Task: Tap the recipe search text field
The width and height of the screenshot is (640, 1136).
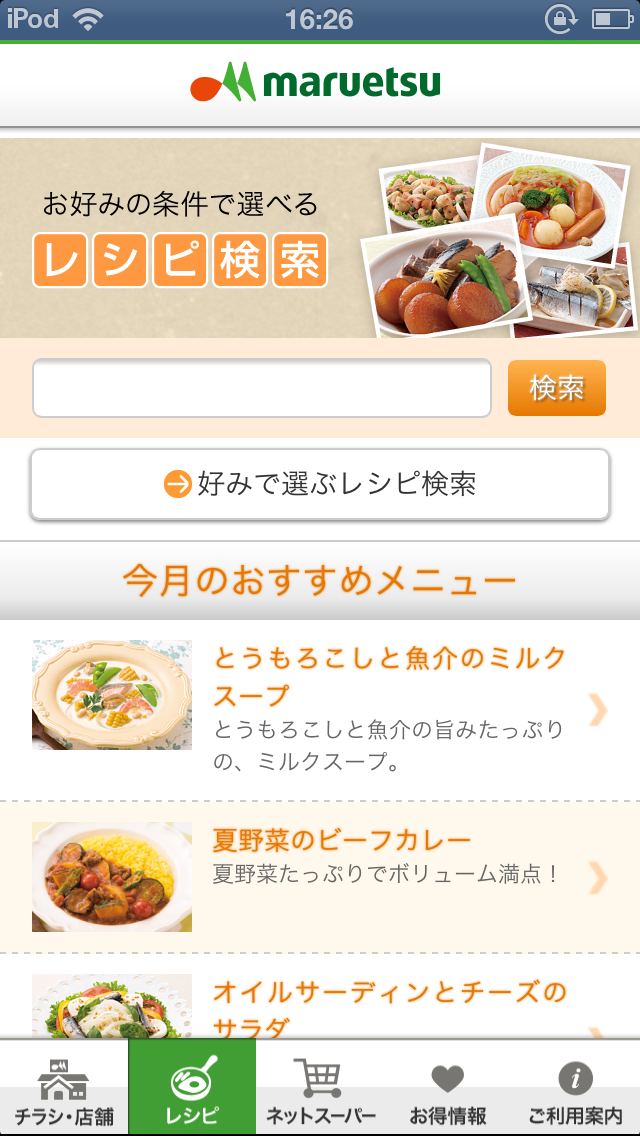Action: coord(262,388)
